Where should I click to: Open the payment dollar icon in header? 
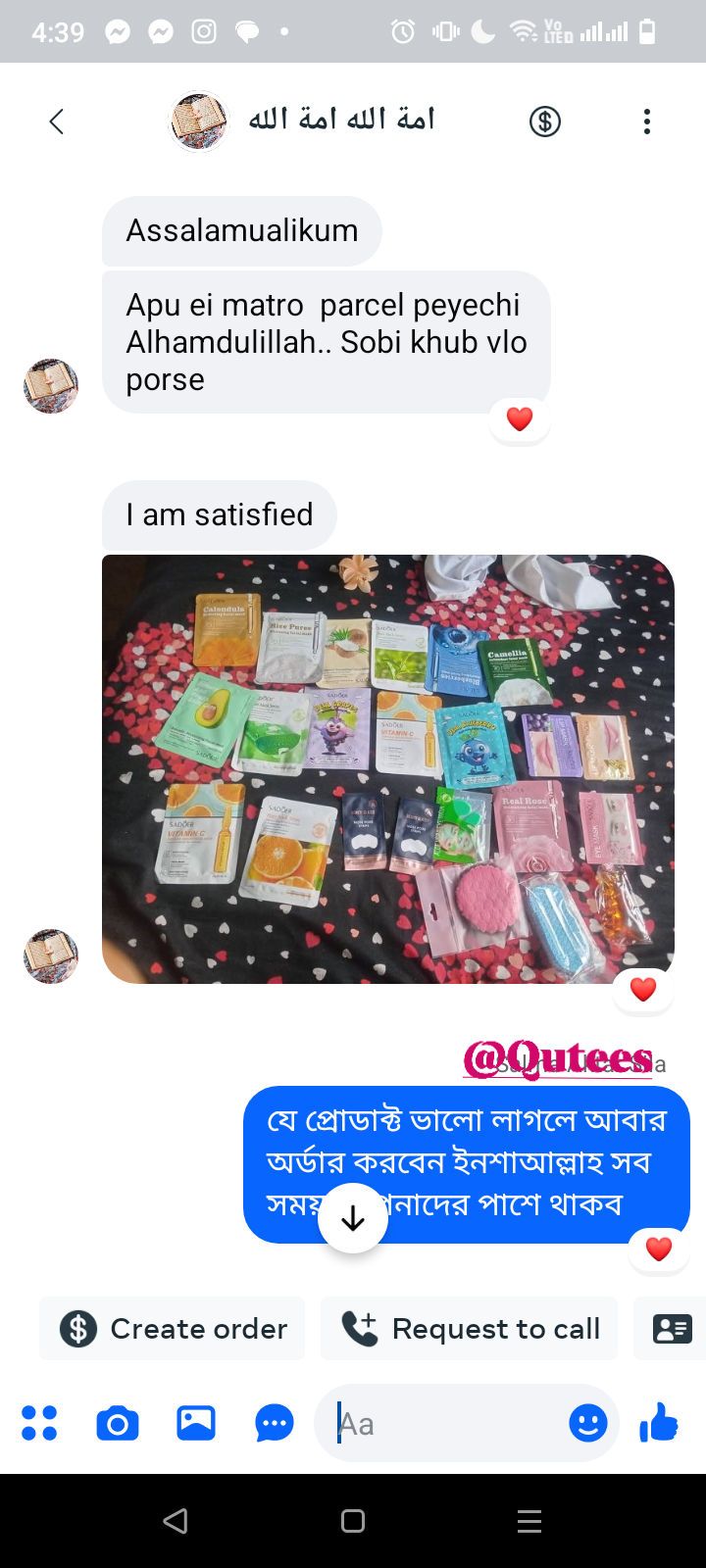point(545,122)
